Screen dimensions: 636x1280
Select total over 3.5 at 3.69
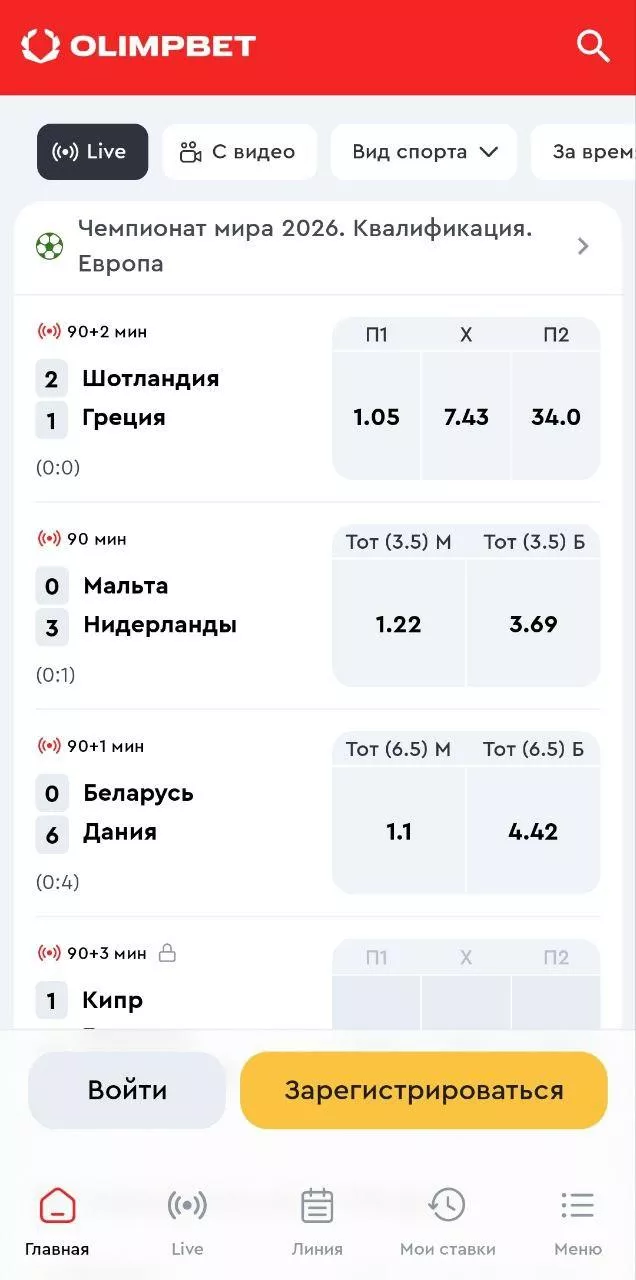(x=533, y=624)
